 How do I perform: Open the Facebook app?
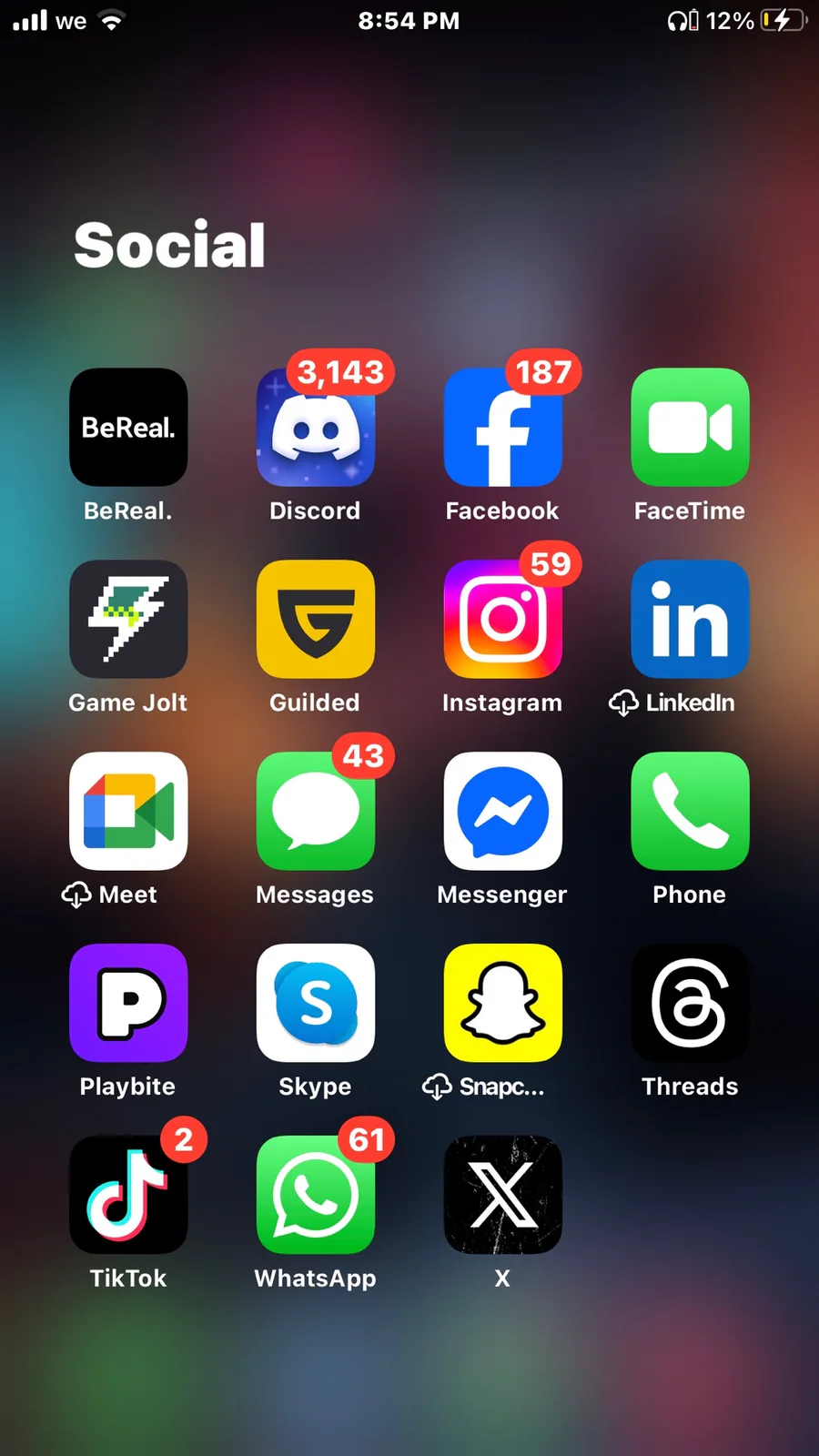(x=502, y=427)
